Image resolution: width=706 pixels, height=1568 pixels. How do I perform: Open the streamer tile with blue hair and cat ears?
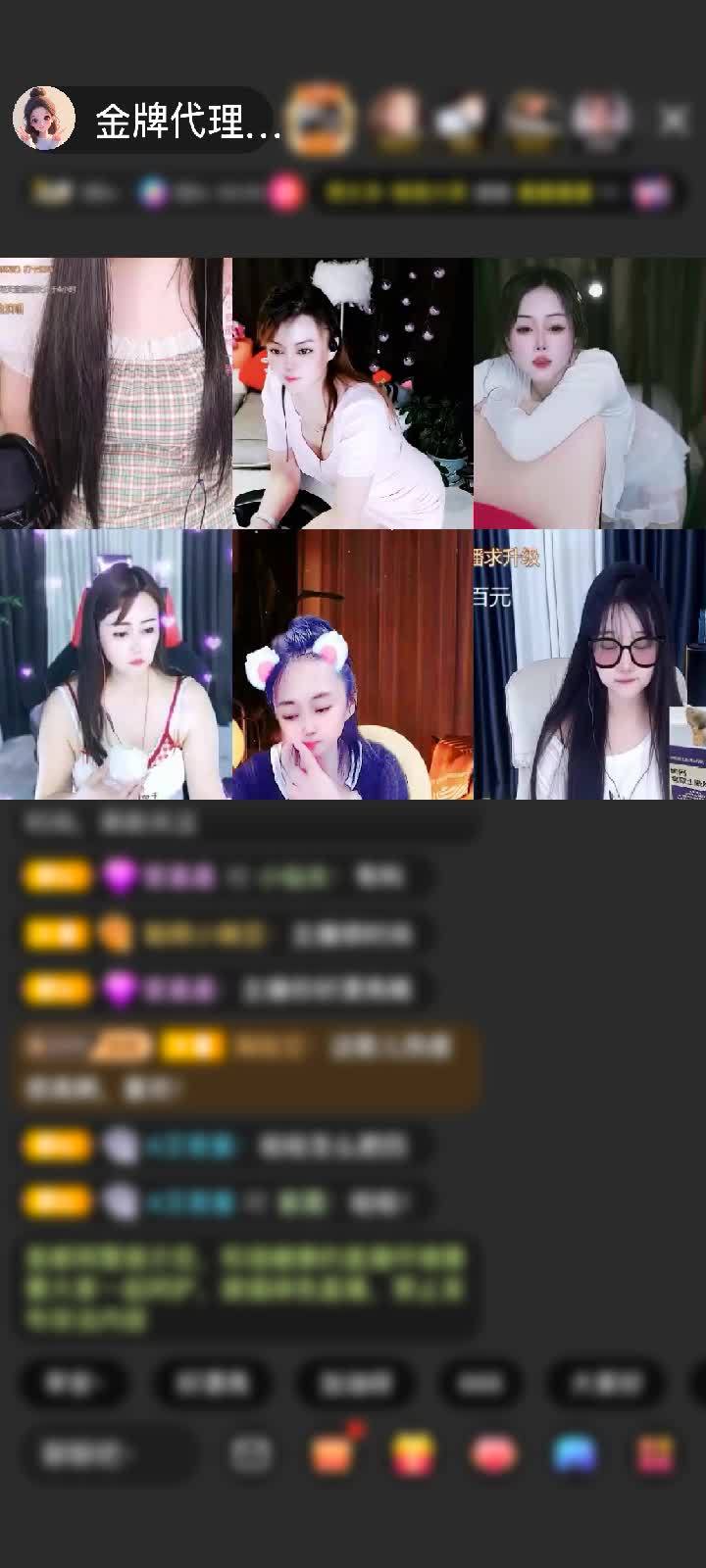[x=353, y=664]
